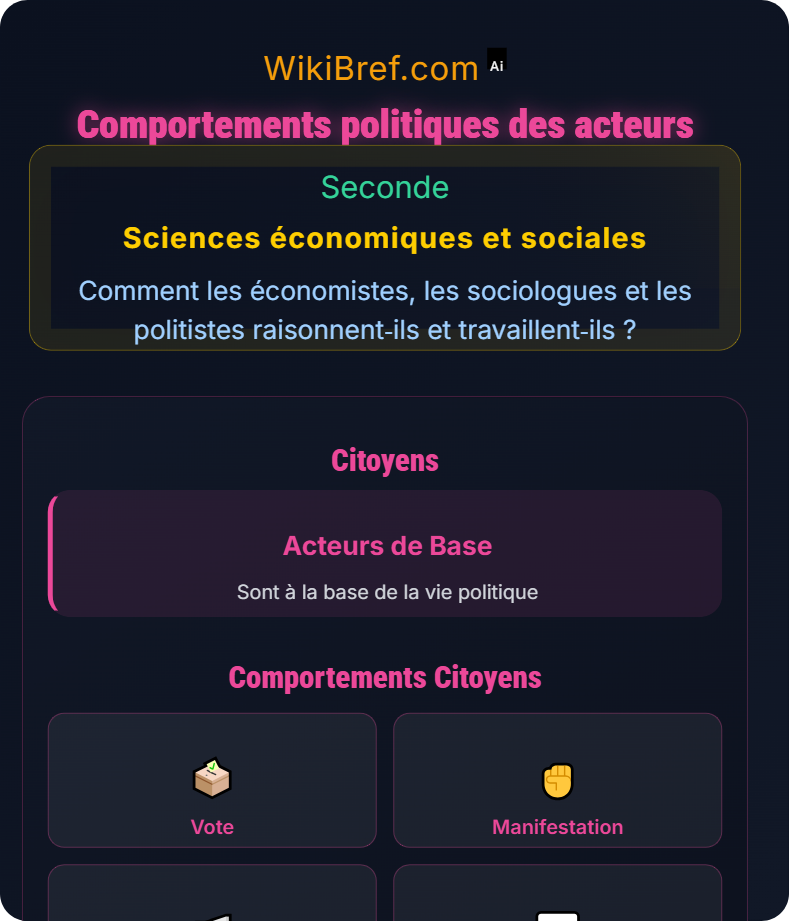Select the Acteurs de Base card
Viewport: 789px width, 921px height.
(385, 553)
